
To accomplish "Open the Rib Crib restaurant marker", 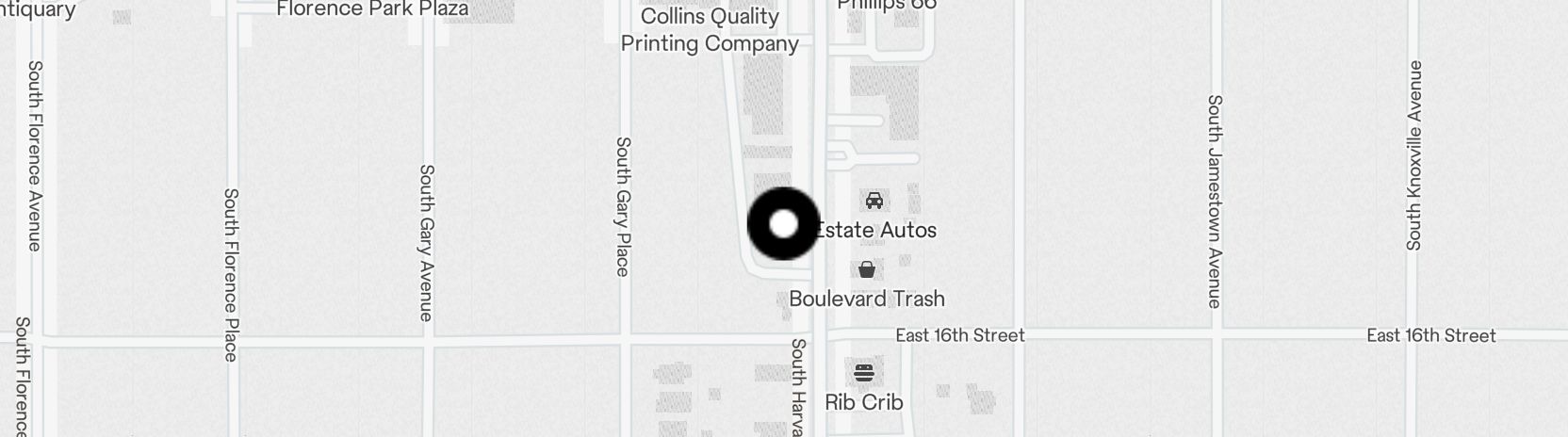I will click(x=863, y=373).
